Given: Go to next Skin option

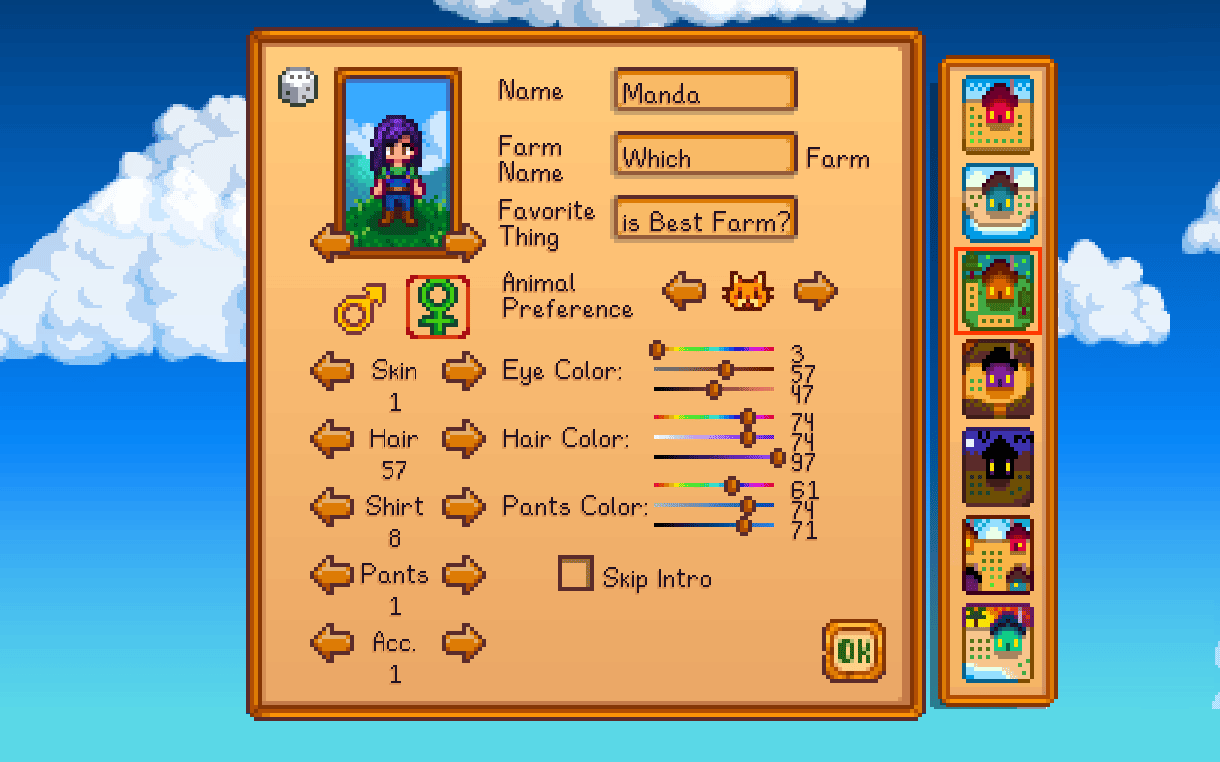Looking at the screenshot, I should tap(463, 372).
